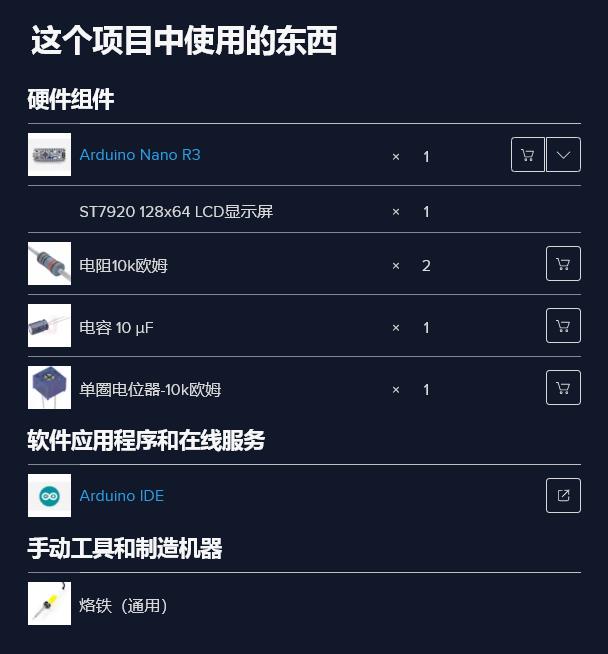Expand the dropdown next to Arduino Nano R3
Screen dimensions: 608x654
564,155
